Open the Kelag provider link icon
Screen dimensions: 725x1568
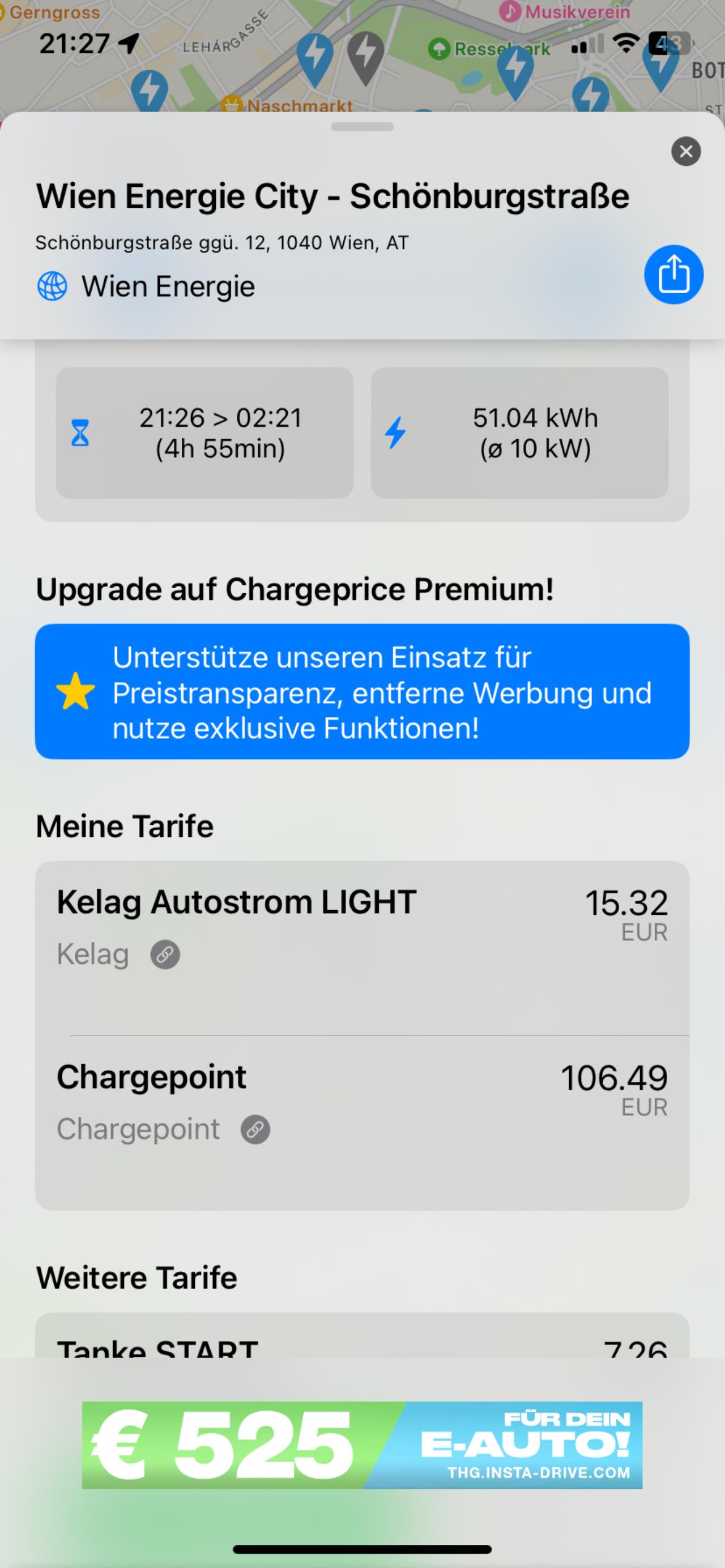pyautogui.click(x=165, y=954)
